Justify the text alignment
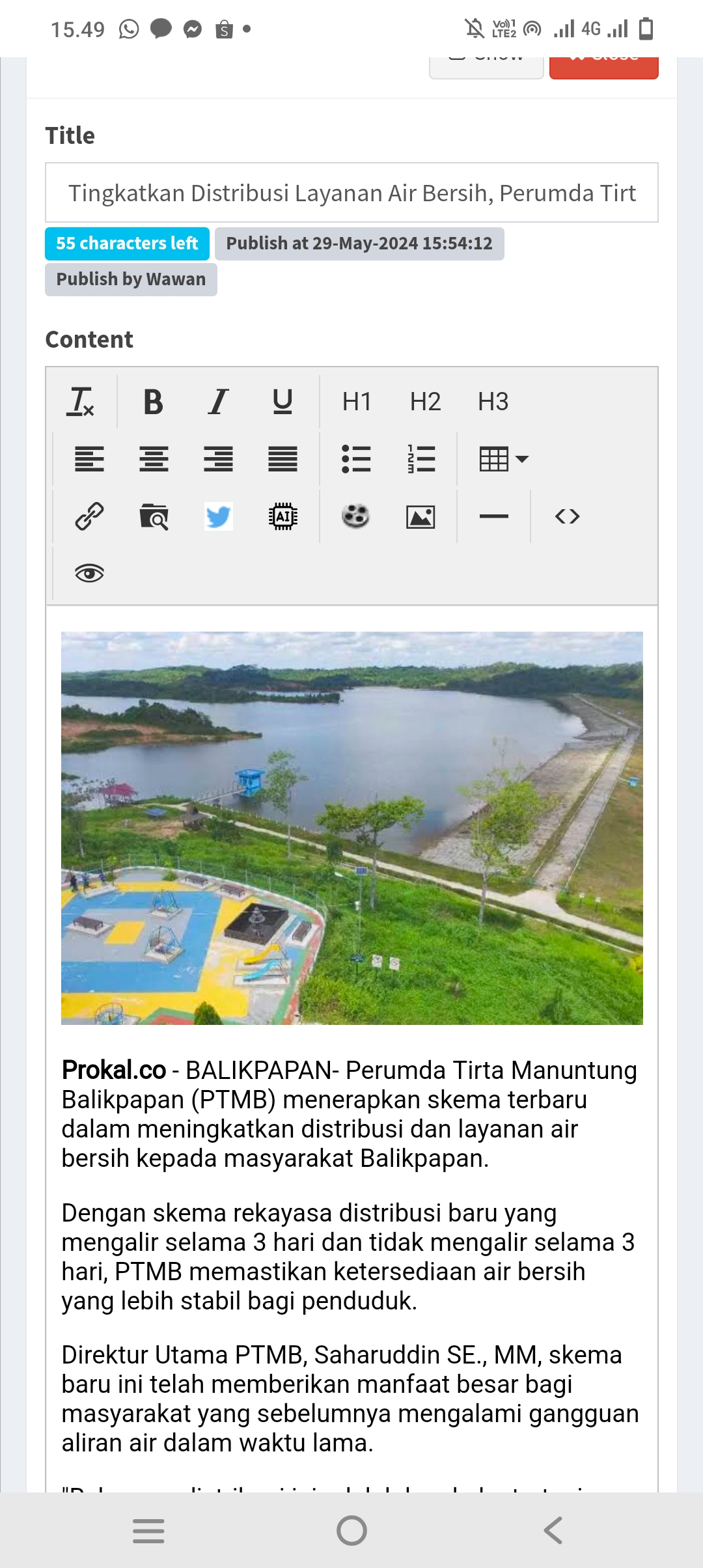Screen dimensions: 703x1568 point(283,459)
